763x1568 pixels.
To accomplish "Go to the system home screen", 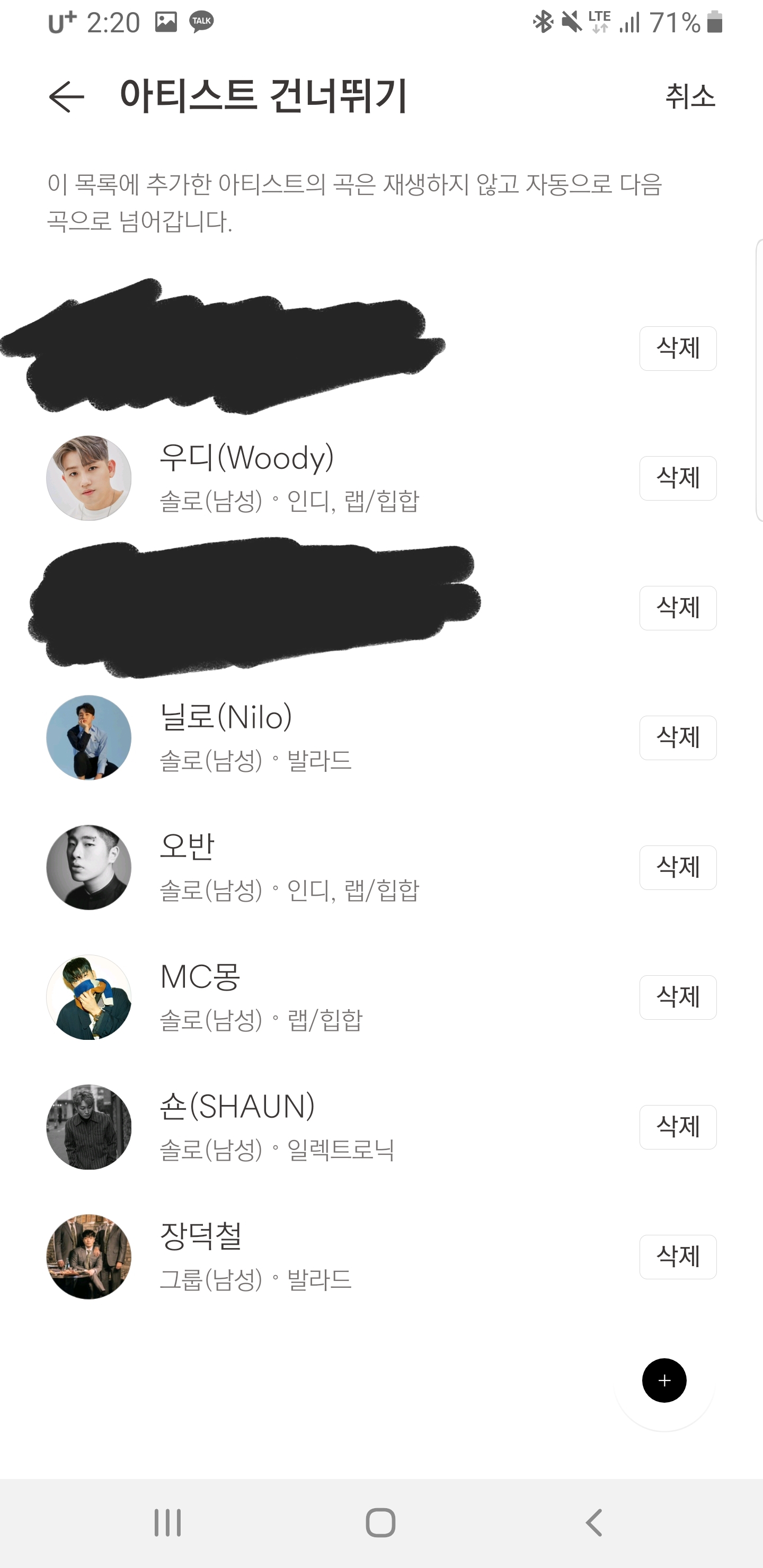I will [380, 1523].
